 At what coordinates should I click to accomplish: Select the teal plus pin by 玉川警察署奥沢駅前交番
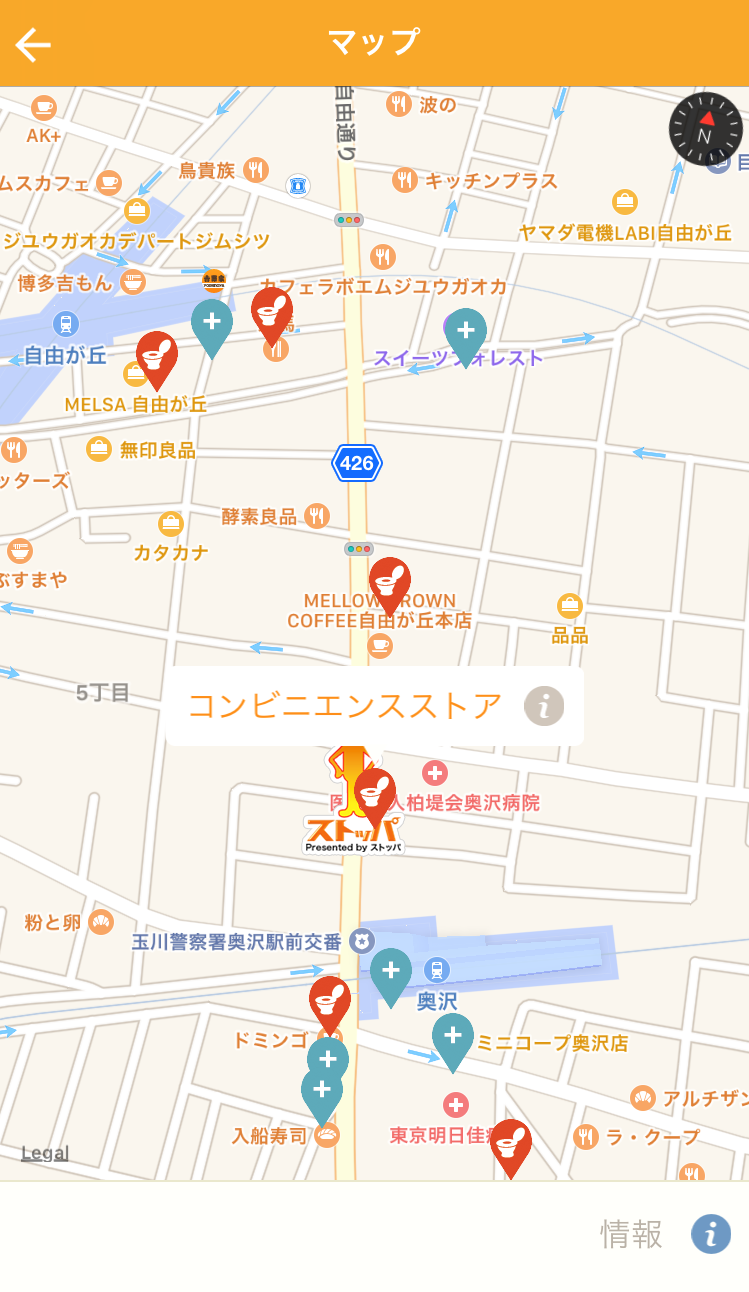point(391,973)
